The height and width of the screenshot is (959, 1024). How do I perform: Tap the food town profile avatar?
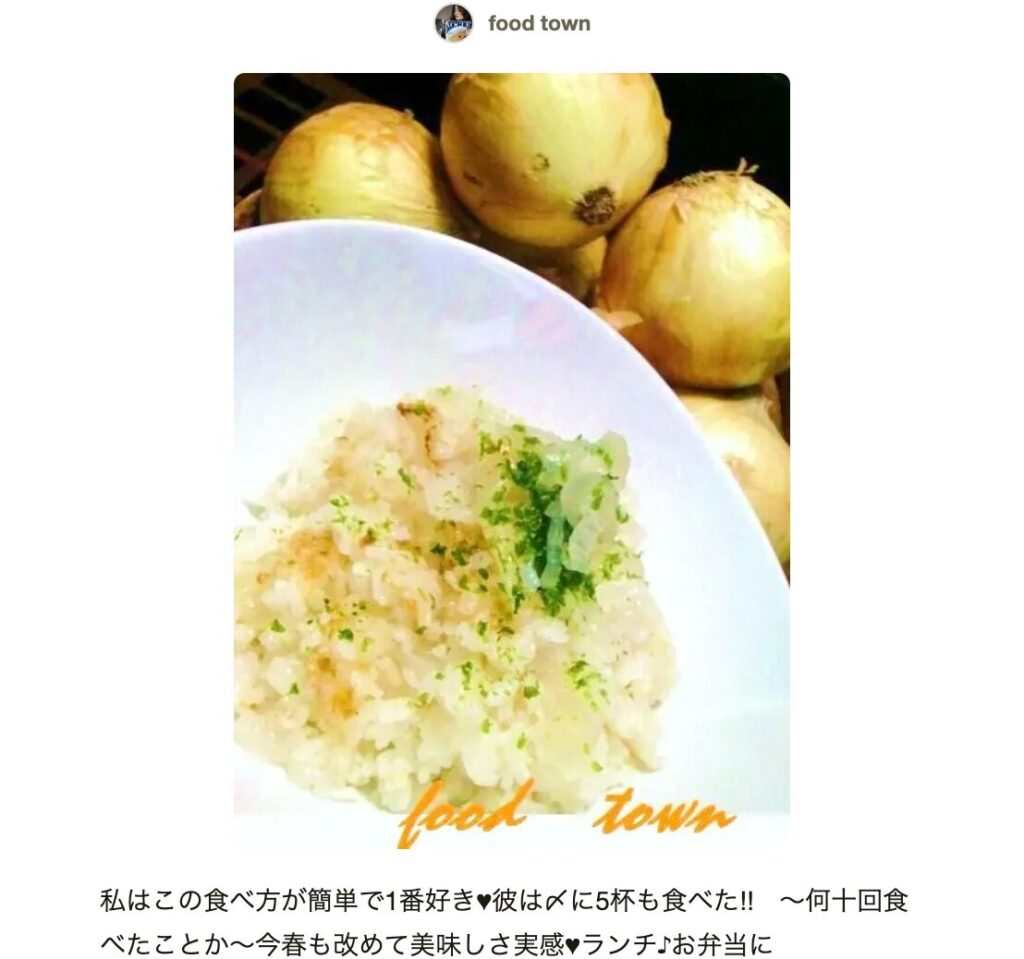pyautogui.click(x=453, y=23)
